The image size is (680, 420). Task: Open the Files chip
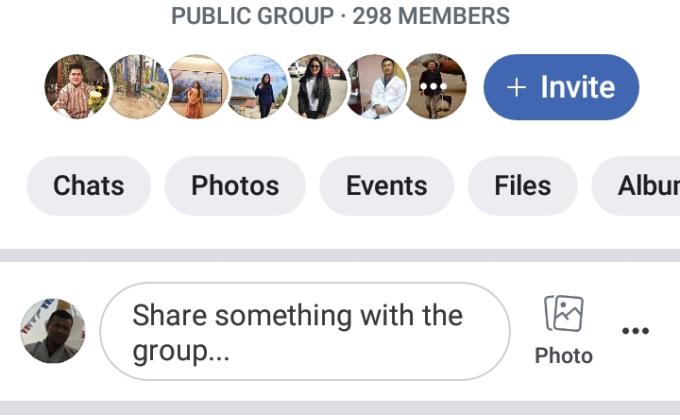coord(522,186)
